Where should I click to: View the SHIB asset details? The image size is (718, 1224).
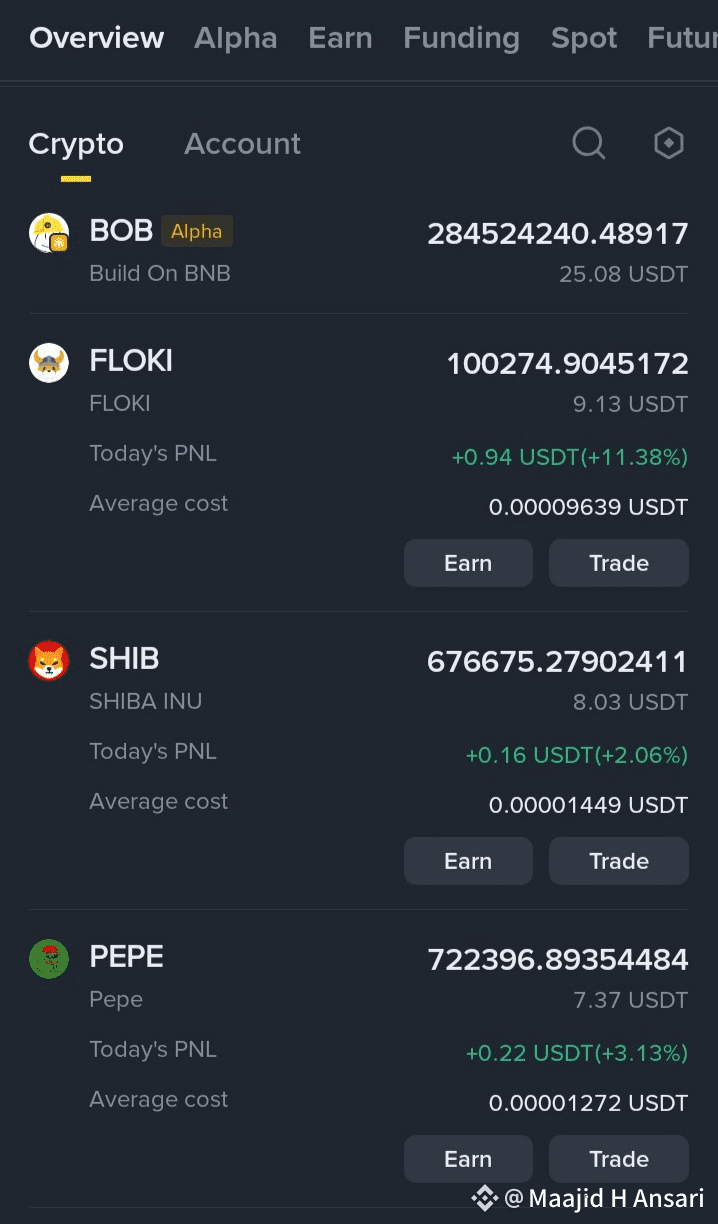tap(124, 660)
